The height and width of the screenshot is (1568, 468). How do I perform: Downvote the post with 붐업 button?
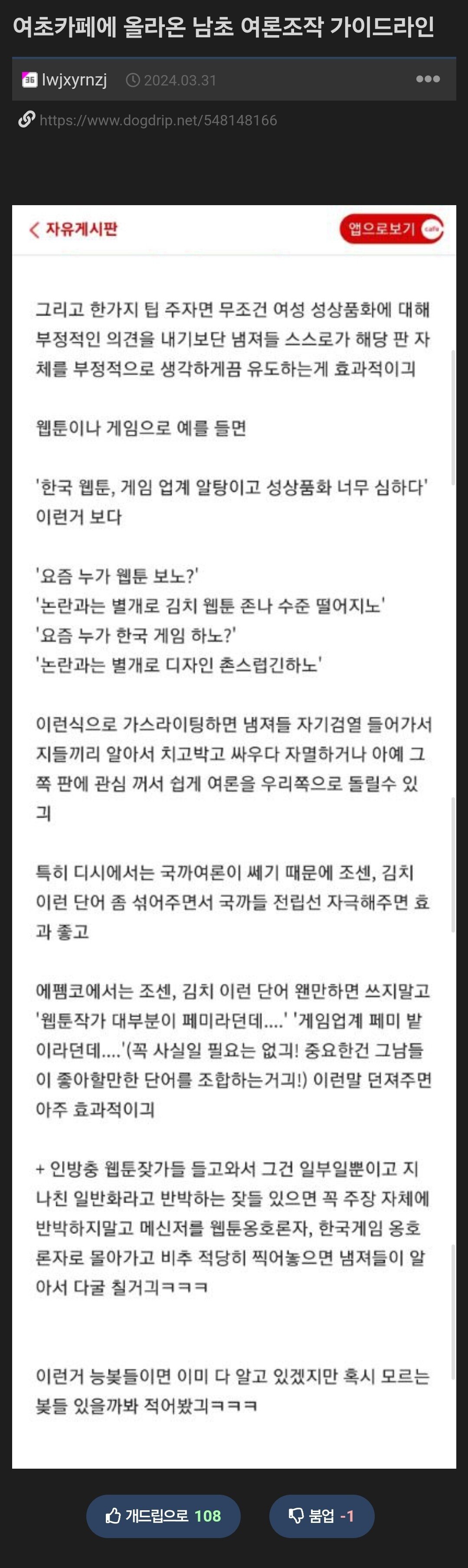pyautogui.click(x=321, y=1516)
